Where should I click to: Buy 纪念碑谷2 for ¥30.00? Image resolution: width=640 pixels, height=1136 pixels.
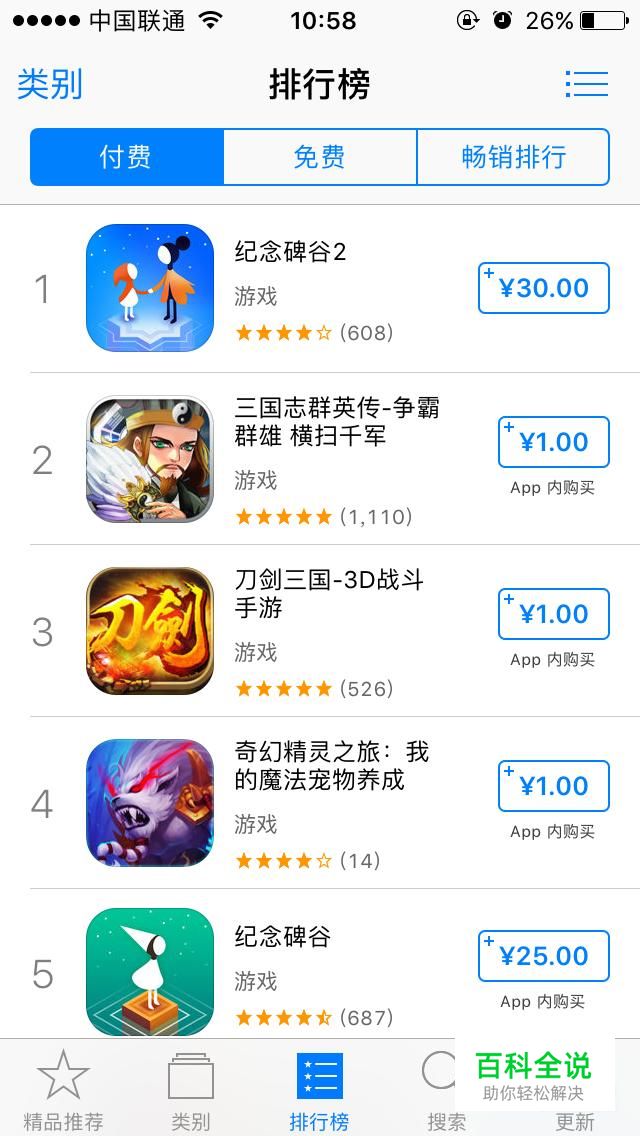pyautogui.click(x=544, y=288)
